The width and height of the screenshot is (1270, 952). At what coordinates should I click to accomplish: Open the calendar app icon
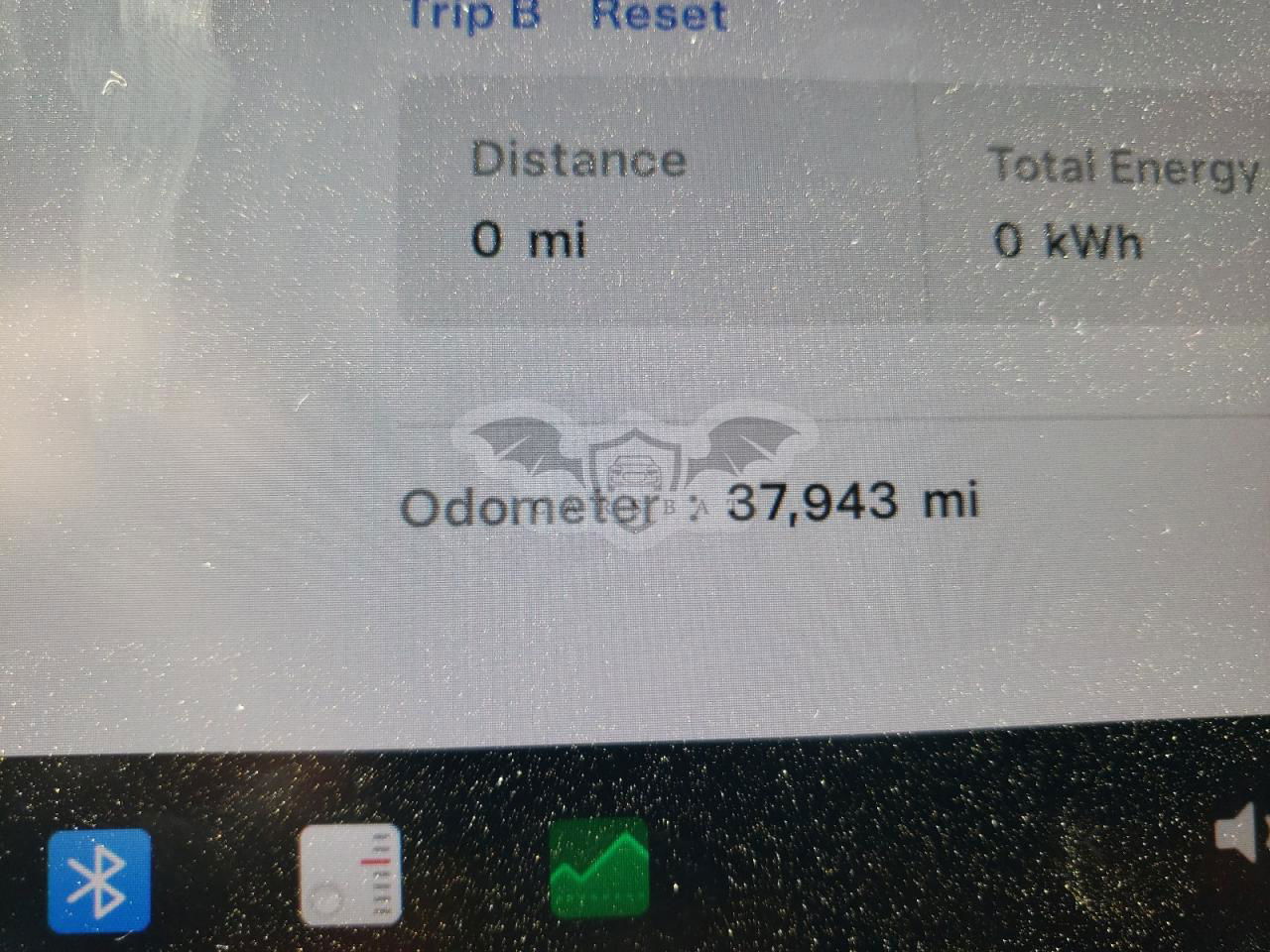350,874
